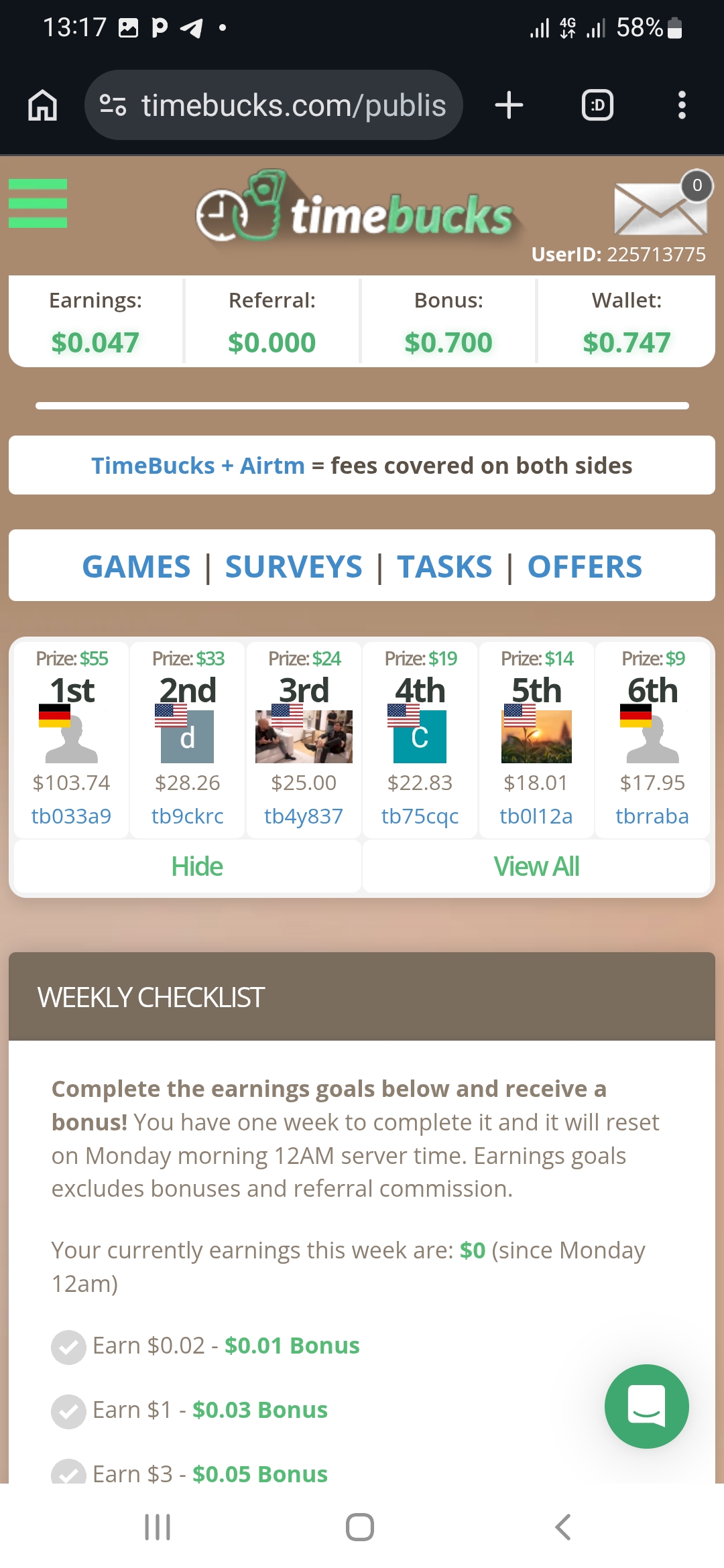
Task: Open the browser overflow menu
Action: 682,105
